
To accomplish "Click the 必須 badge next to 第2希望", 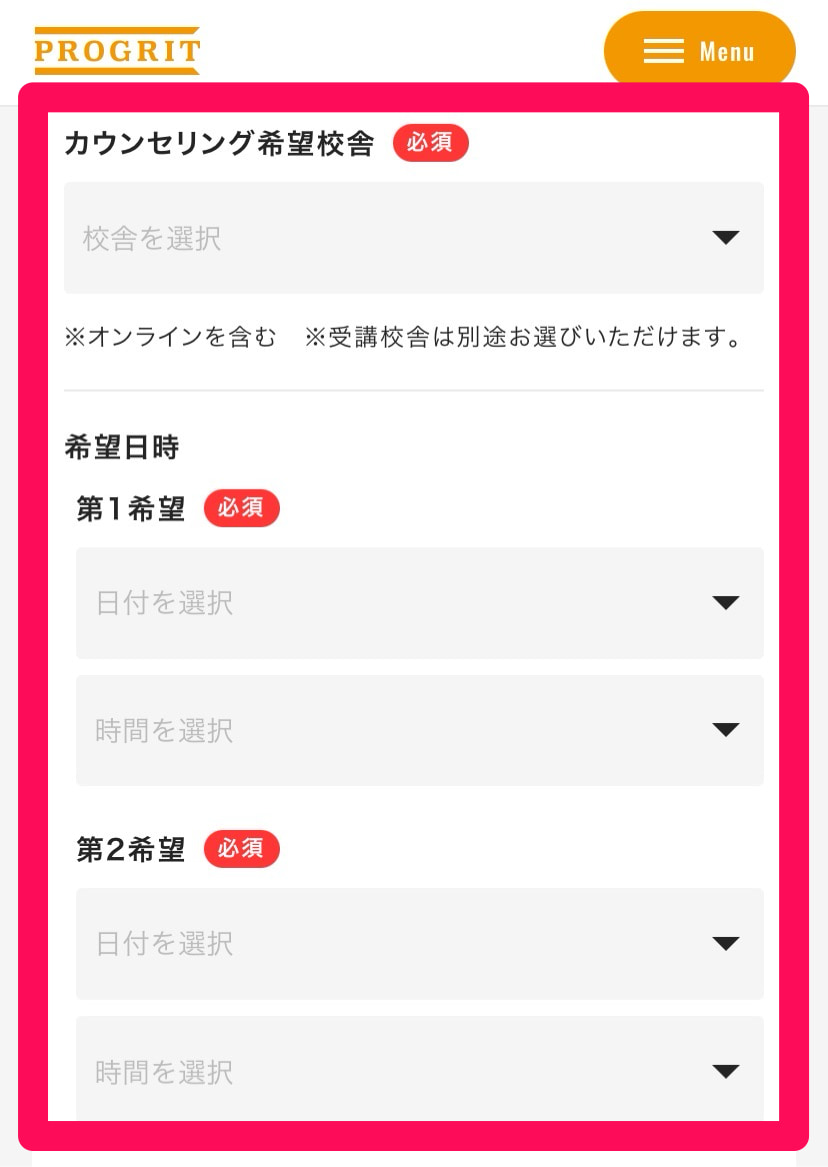I will (x=241, y=848).
